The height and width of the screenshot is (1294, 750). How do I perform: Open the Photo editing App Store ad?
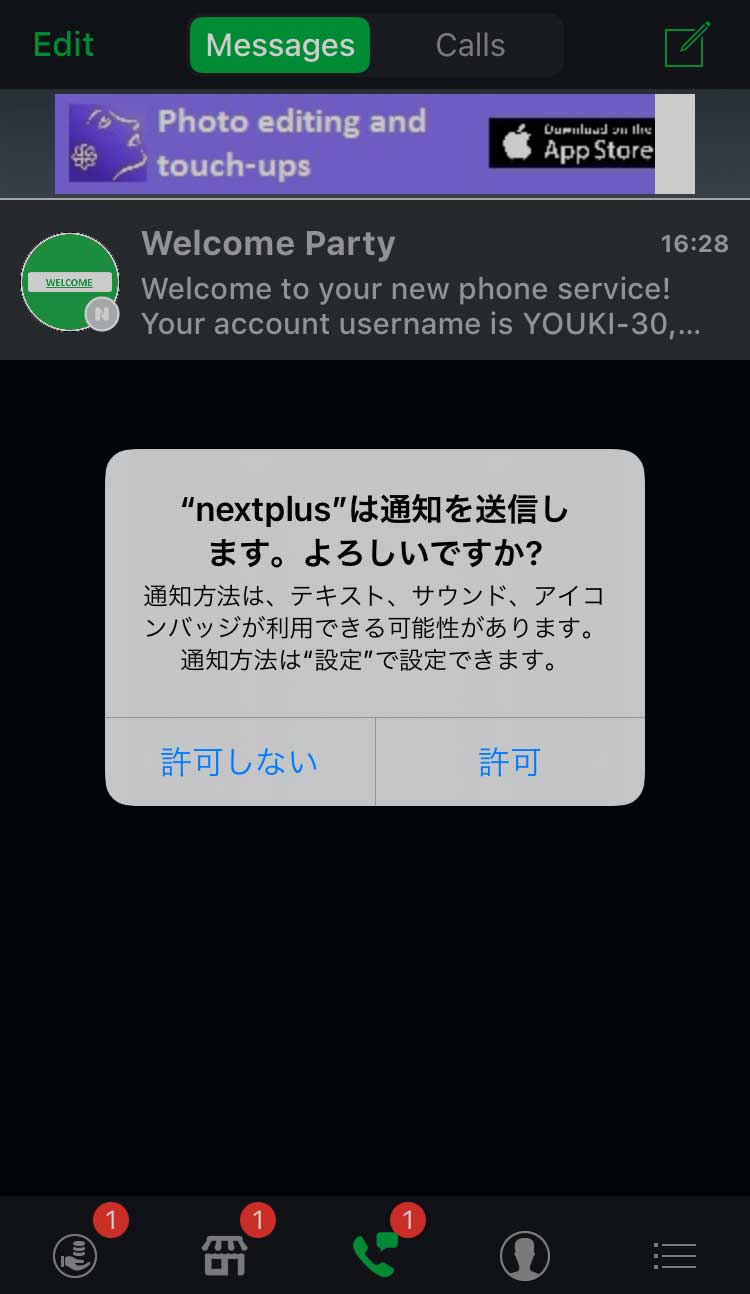pyautogui.click(x=360, y=144)
